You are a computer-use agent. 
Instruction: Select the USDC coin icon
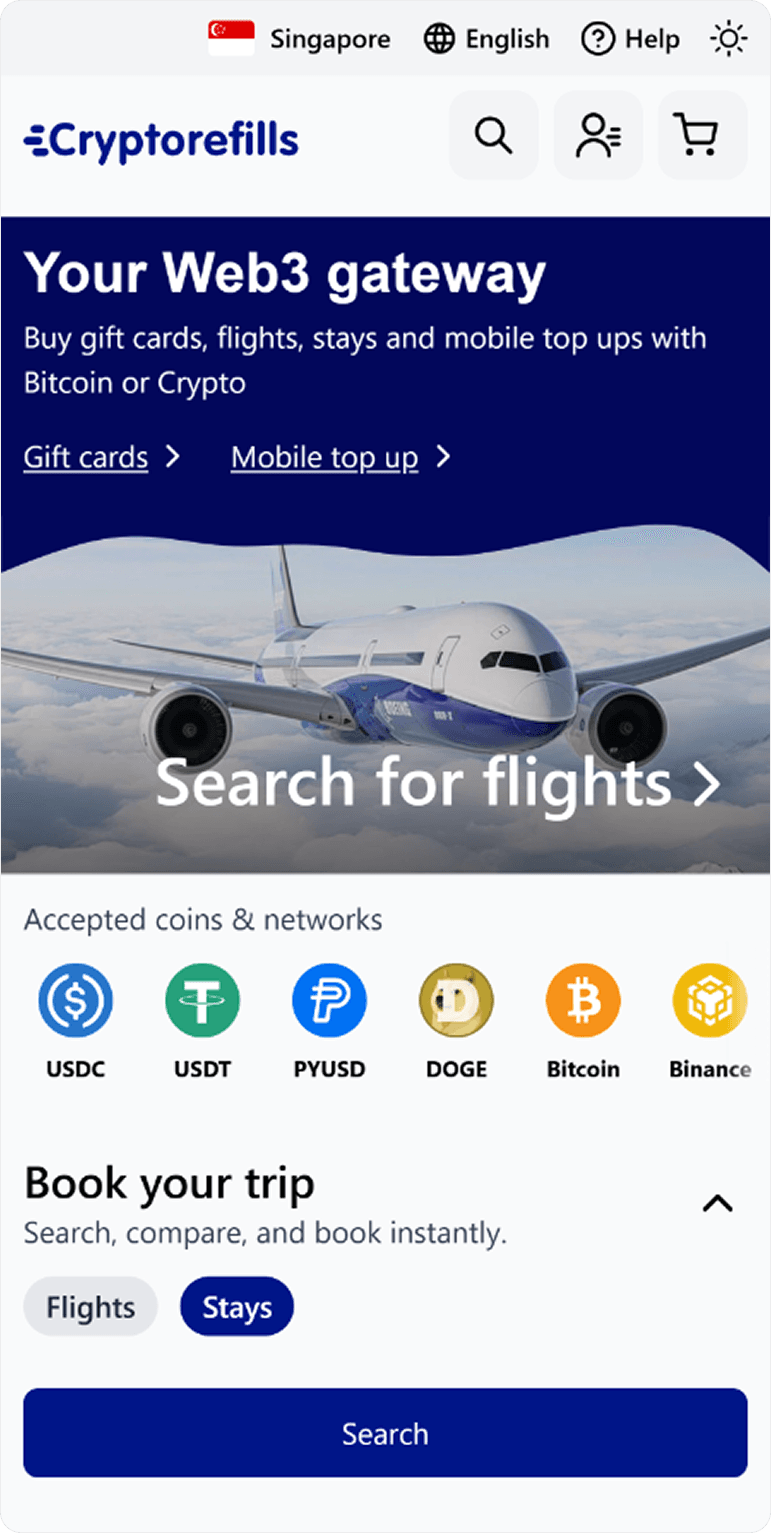click(x=75, y=999)
